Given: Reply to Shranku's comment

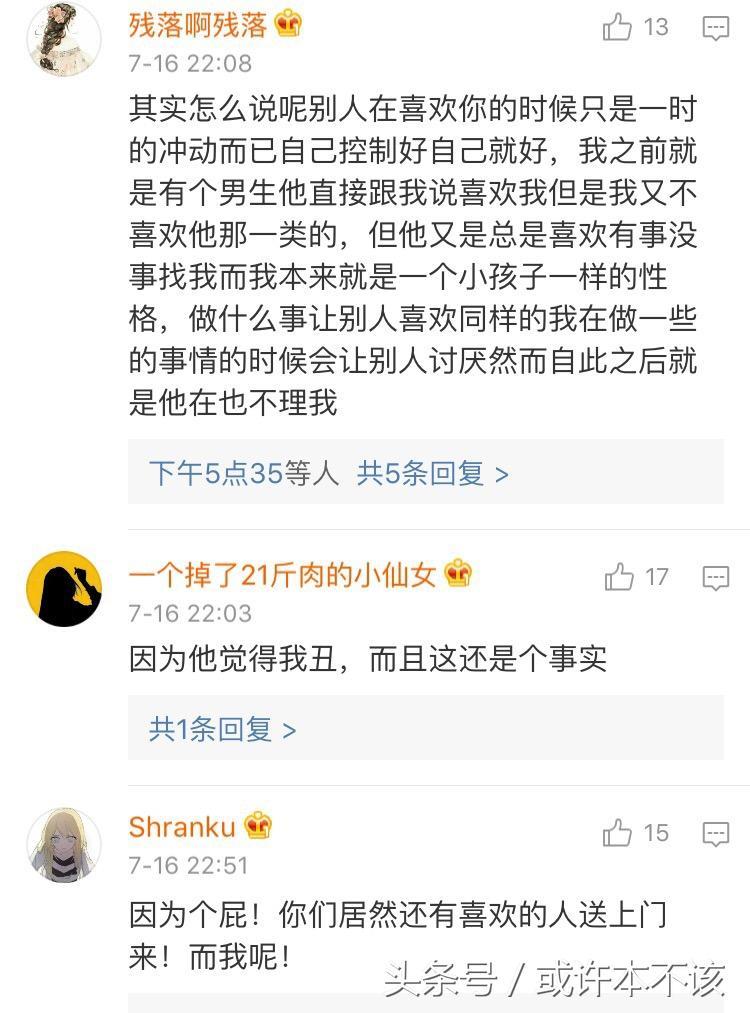Looking at the screenshot, I should click(x=715, y=833).
